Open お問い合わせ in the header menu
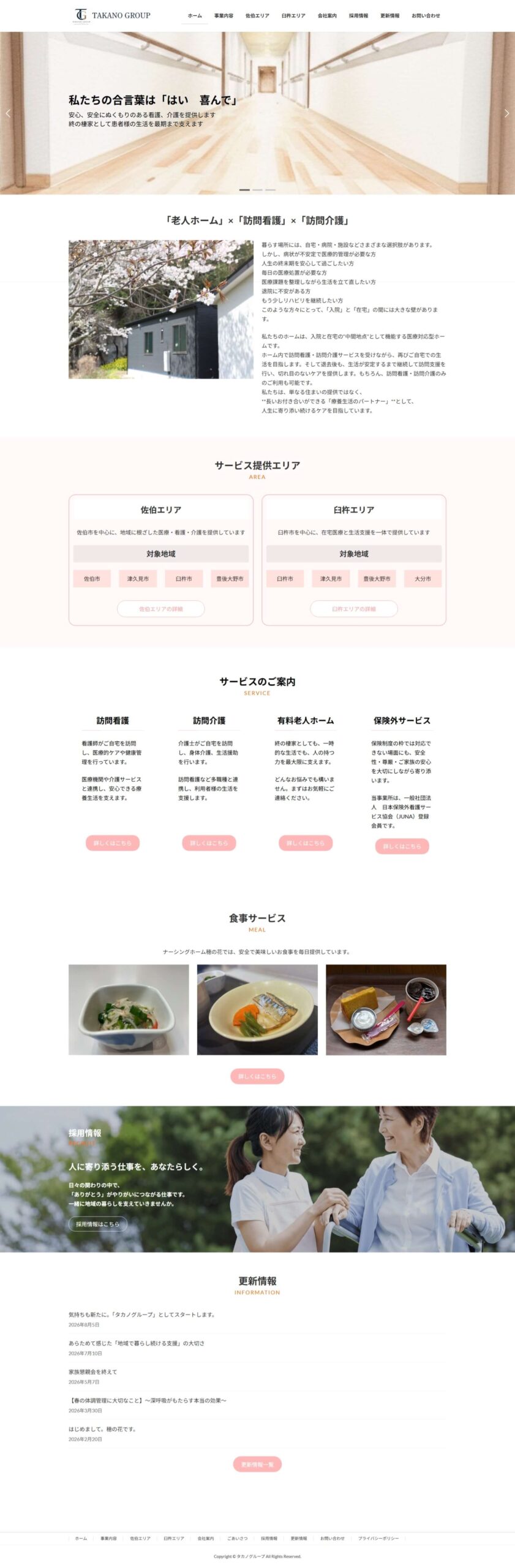515x1568 pixels. (426, 16)
